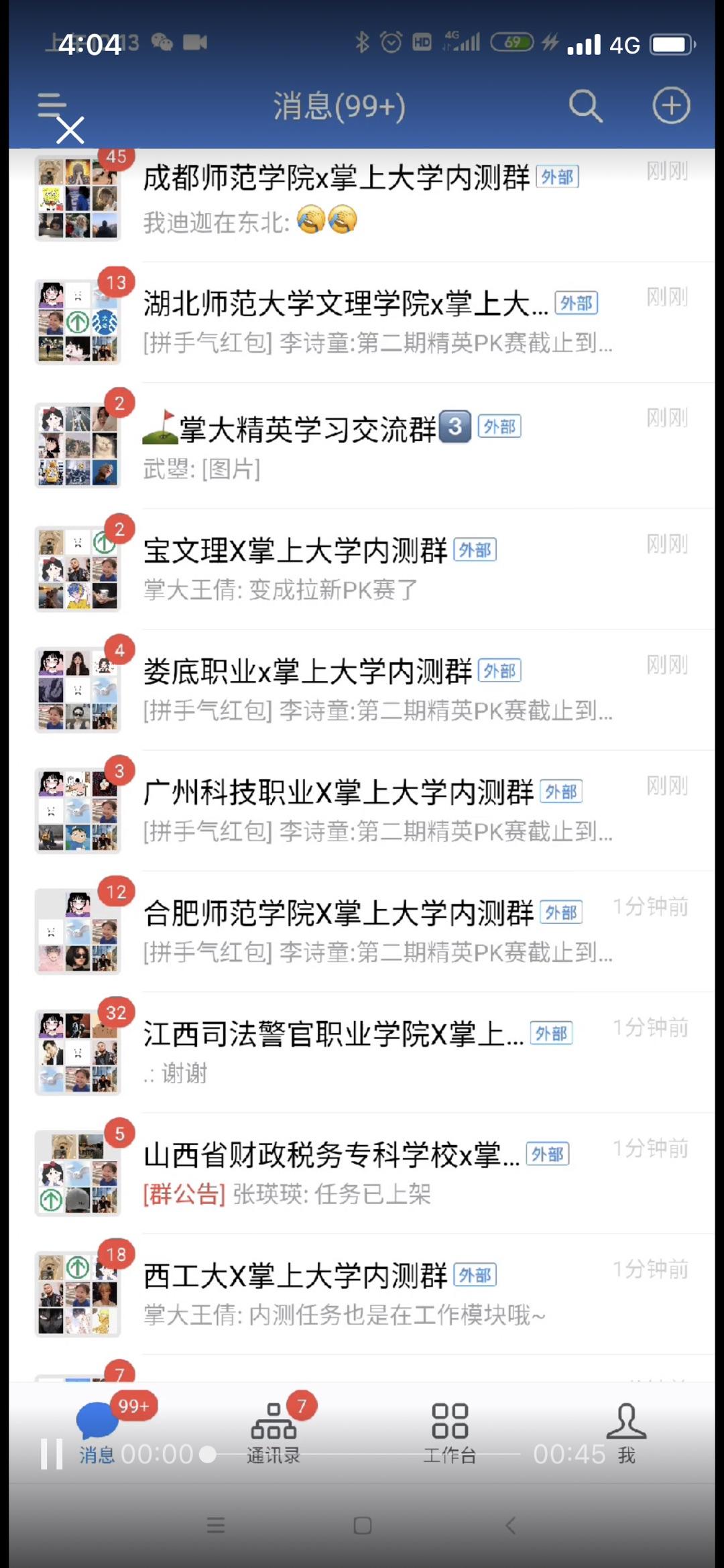Open the 山西省财政税务专科学校 group chat
Screen dimensions: 724x1568
click(x=362, y=1172)
